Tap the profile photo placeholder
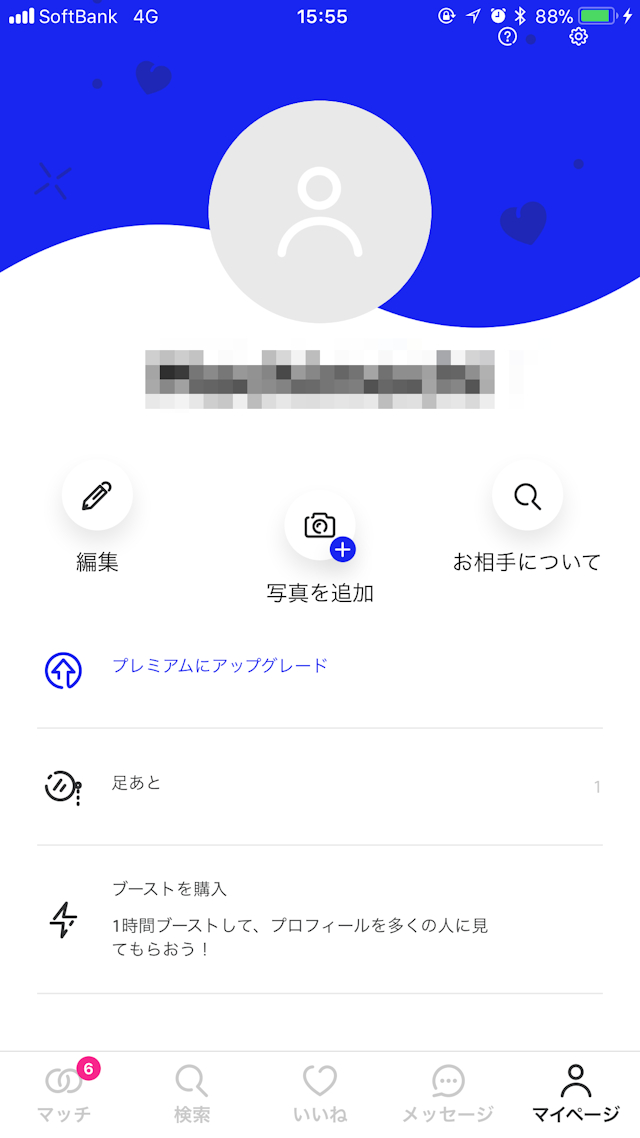 pyautogui.click(x=320, y=212)
